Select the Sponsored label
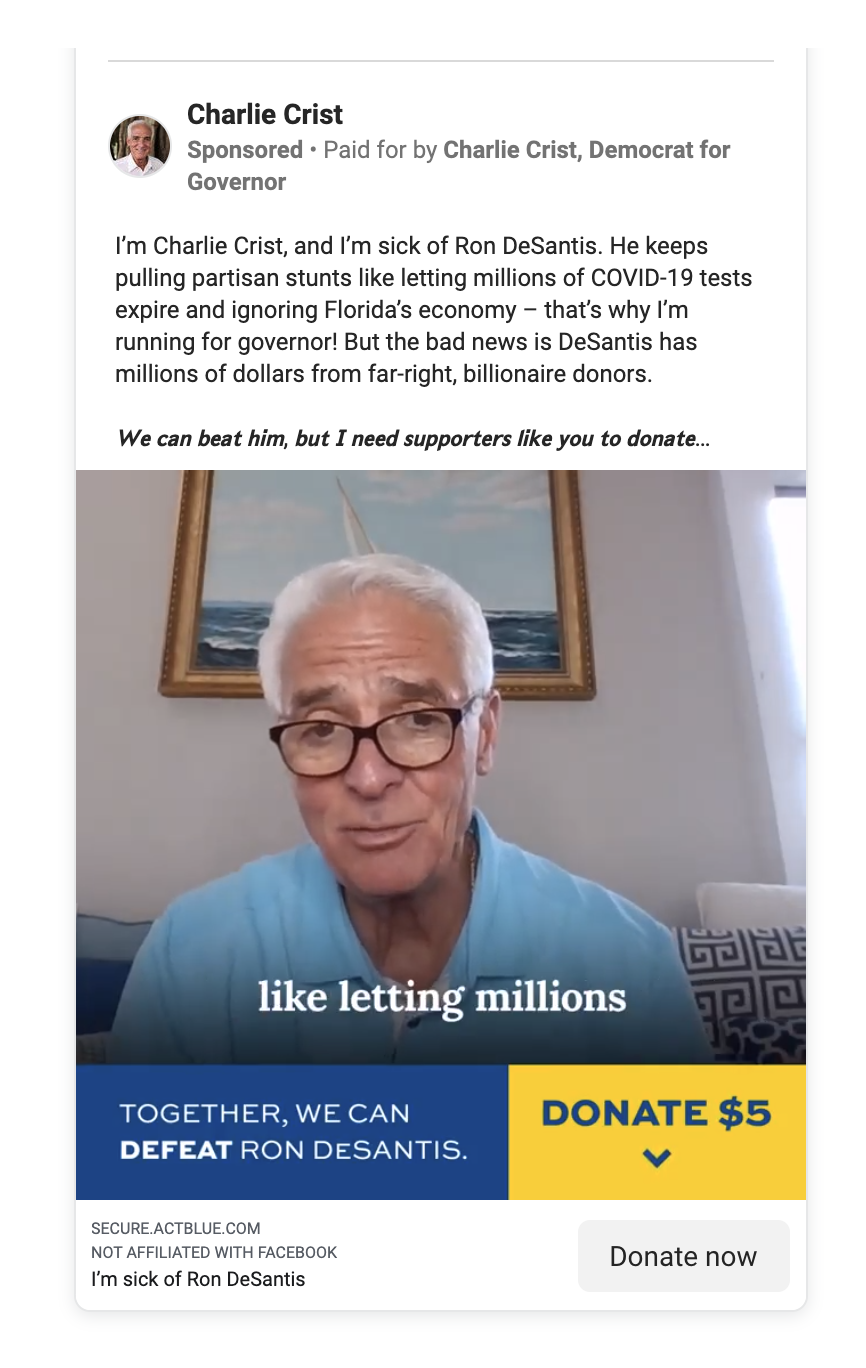 tap(243, 150)
